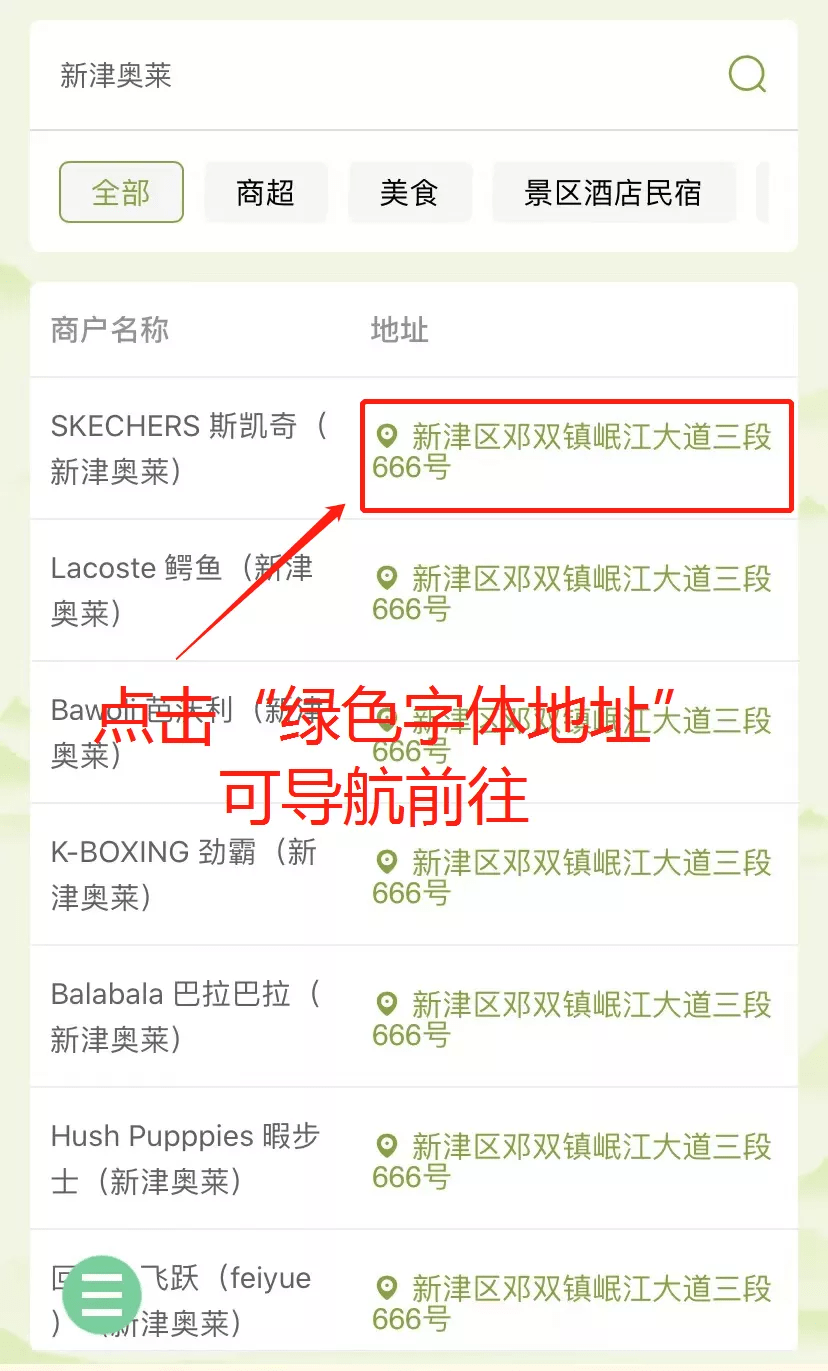Tap the search field containing 新津奥莱

click(380, 75)
